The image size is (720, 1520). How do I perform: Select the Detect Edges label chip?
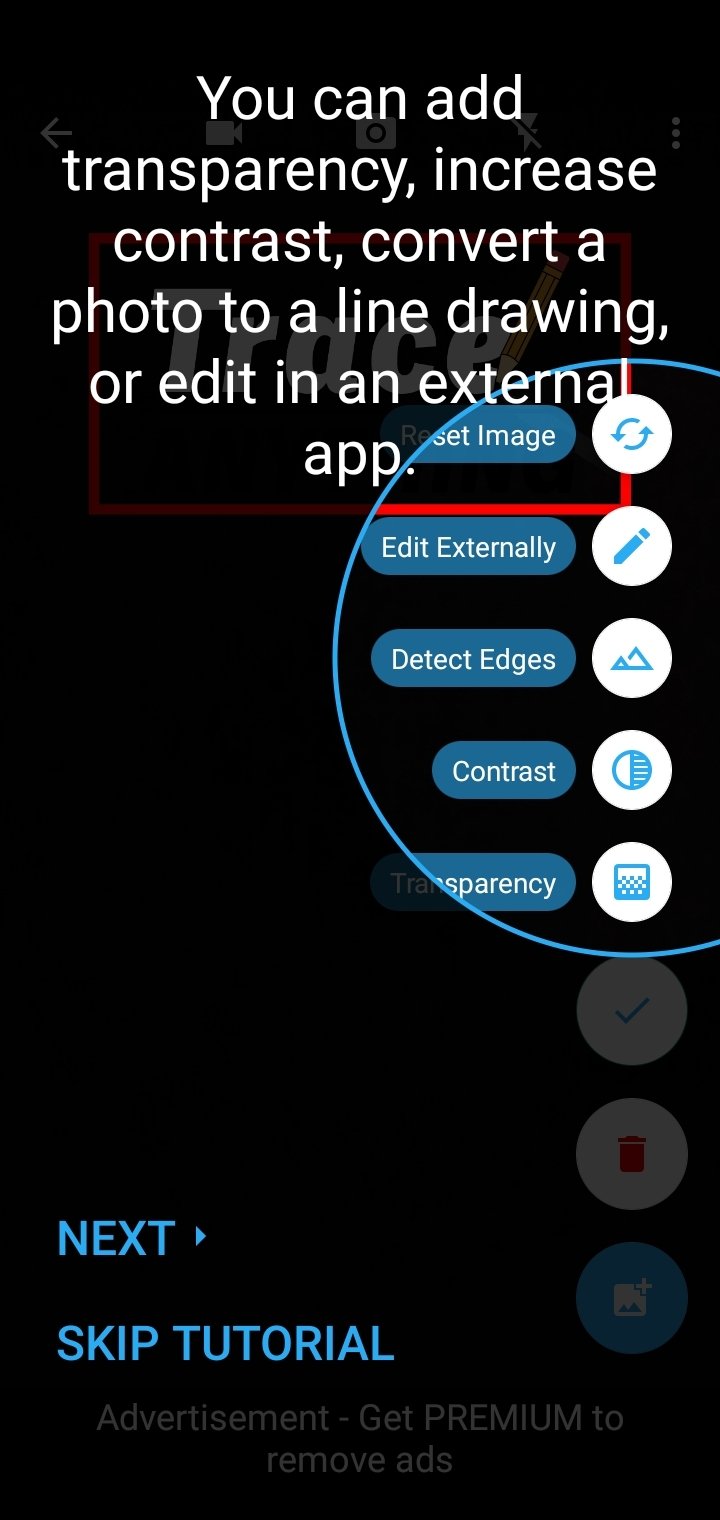(x=473, y=659)
